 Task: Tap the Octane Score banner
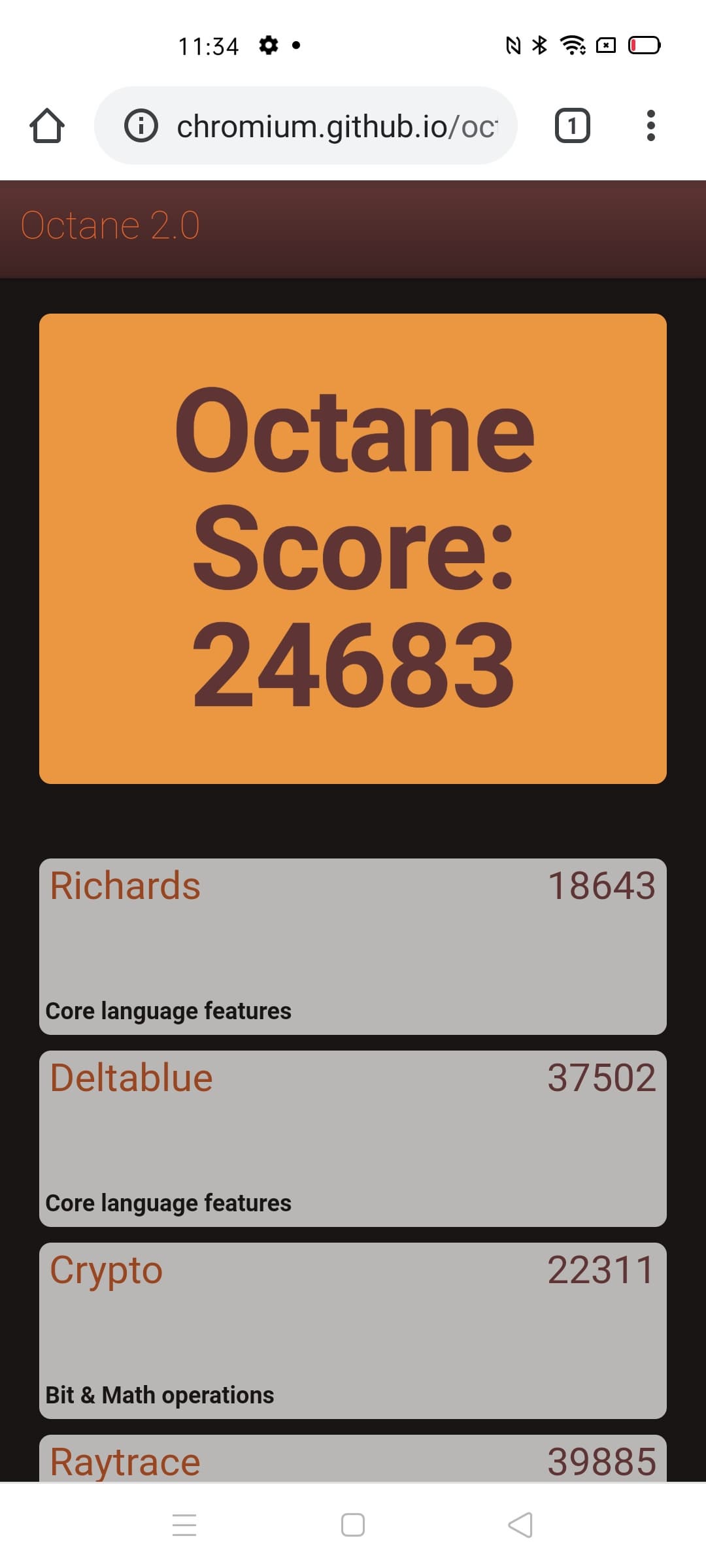click(x=353, y=549)
